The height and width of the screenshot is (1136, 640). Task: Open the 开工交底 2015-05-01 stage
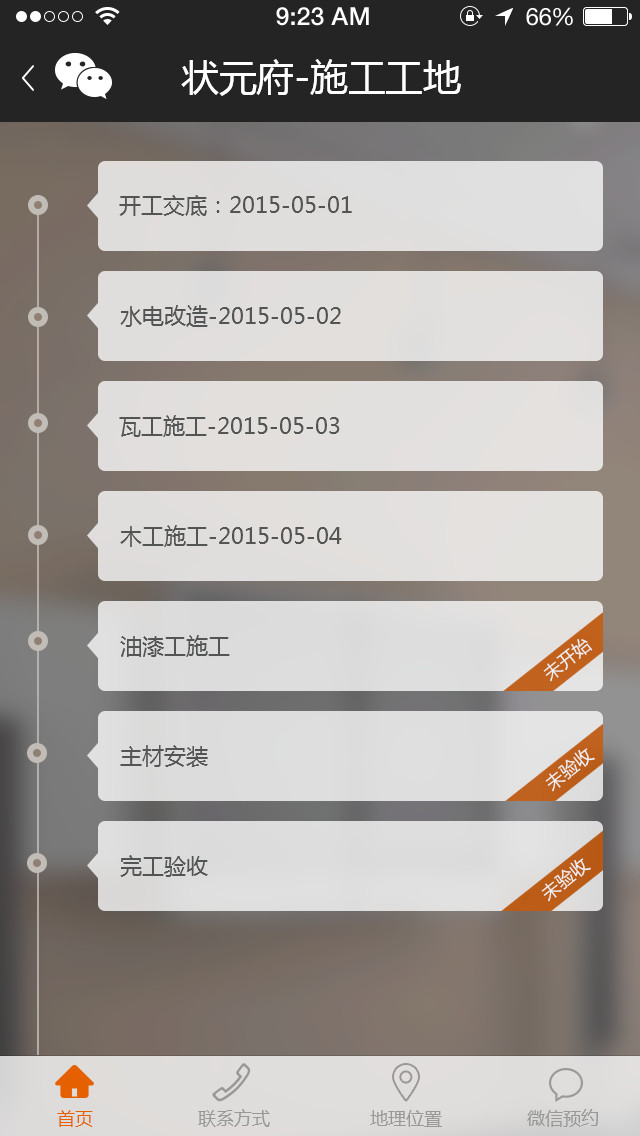pos(350,206)
